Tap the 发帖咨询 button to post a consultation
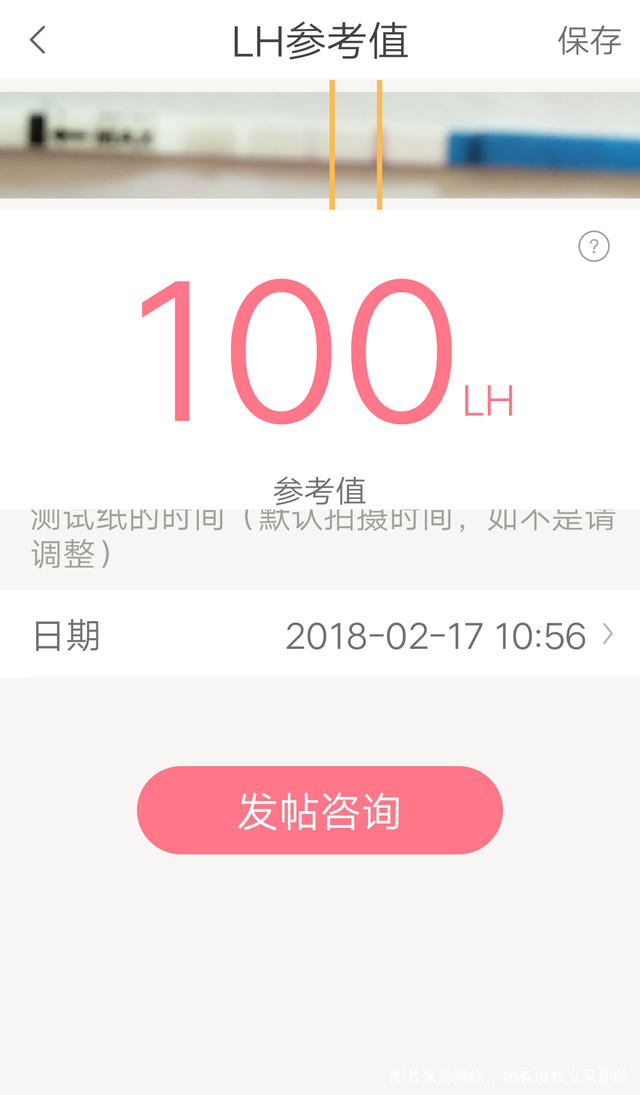Viewport: 640px width, 1095px height. (x=320, y=810)
